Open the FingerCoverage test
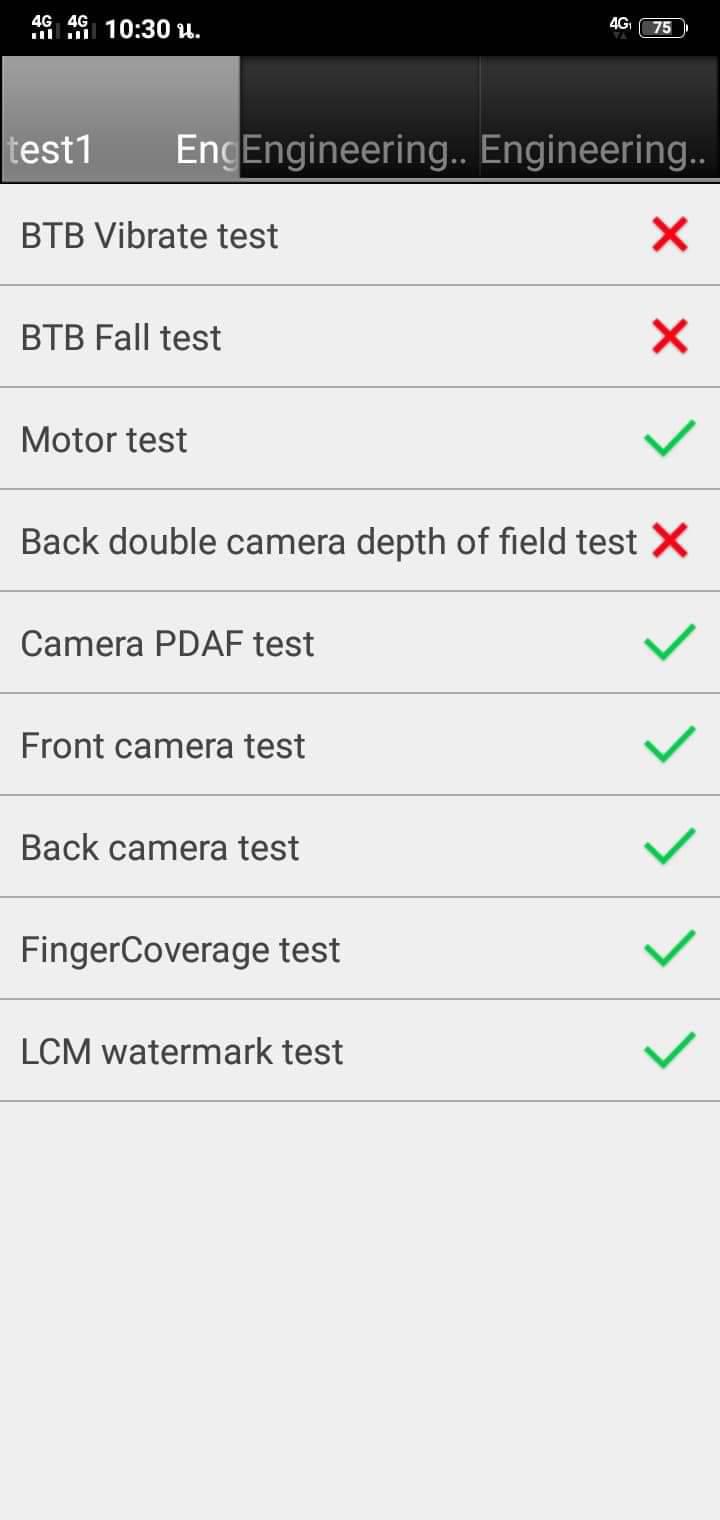 pos(360,949)
